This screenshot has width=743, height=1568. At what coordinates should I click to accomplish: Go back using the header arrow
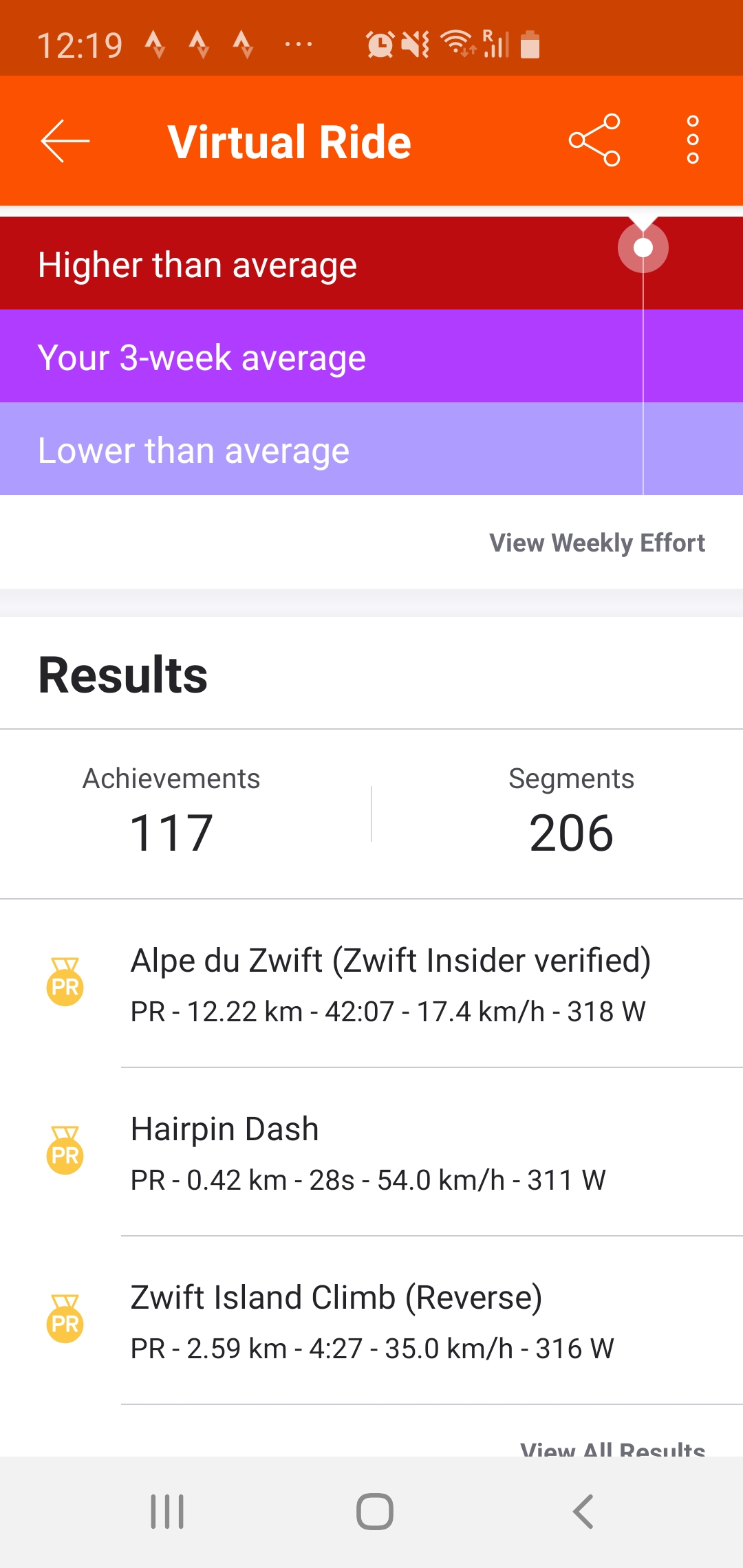point(65,141)
